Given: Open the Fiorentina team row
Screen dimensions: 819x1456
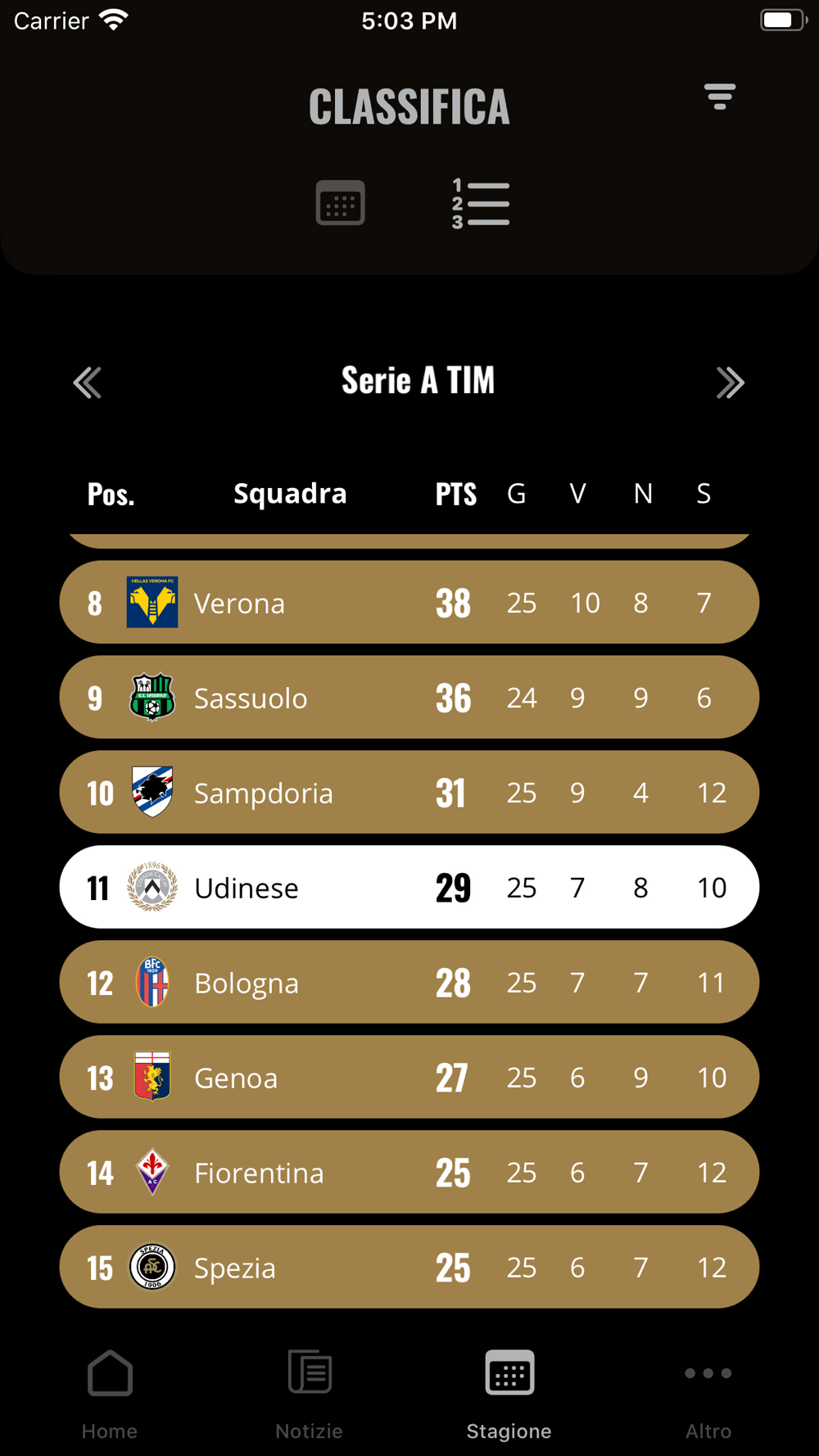Looking at the screenshot, I should (x=409, y=1172).
